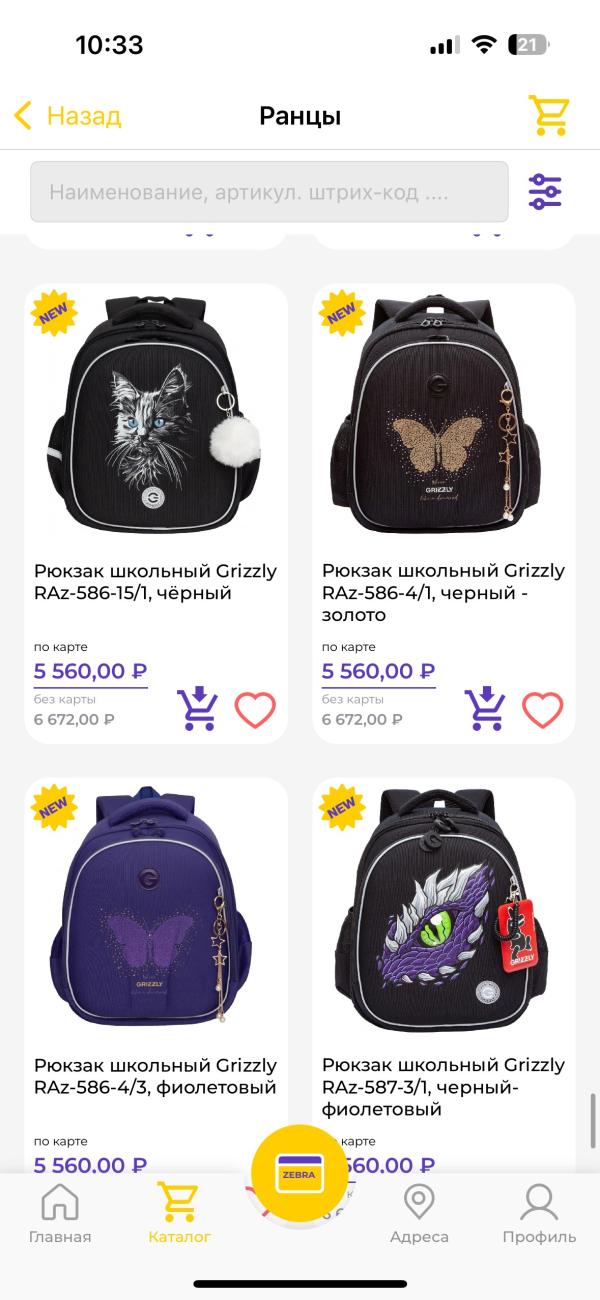The height and width of the screenshot is (1300, 600).
Task: Like the RAz-586-4/1 черный - золото backpack
Action: (x=543, y=709)
